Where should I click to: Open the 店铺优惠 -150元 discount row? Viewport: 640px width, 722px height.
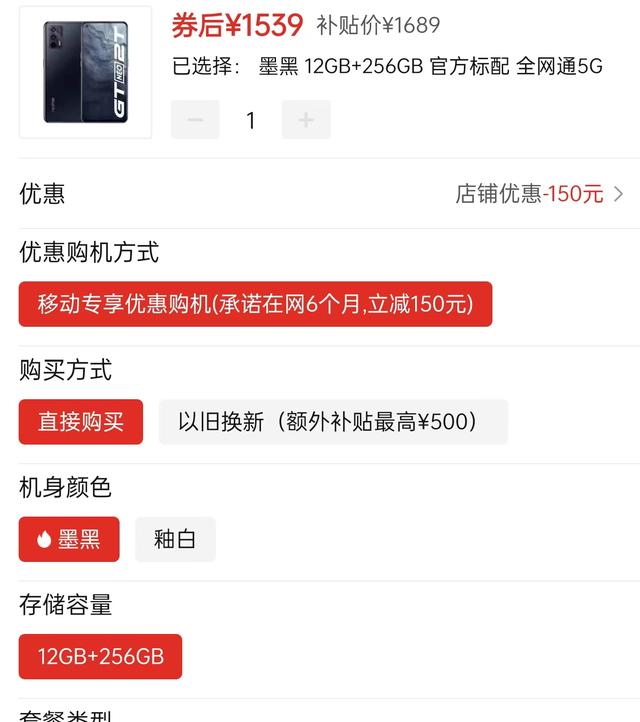(x=539, y=194)
